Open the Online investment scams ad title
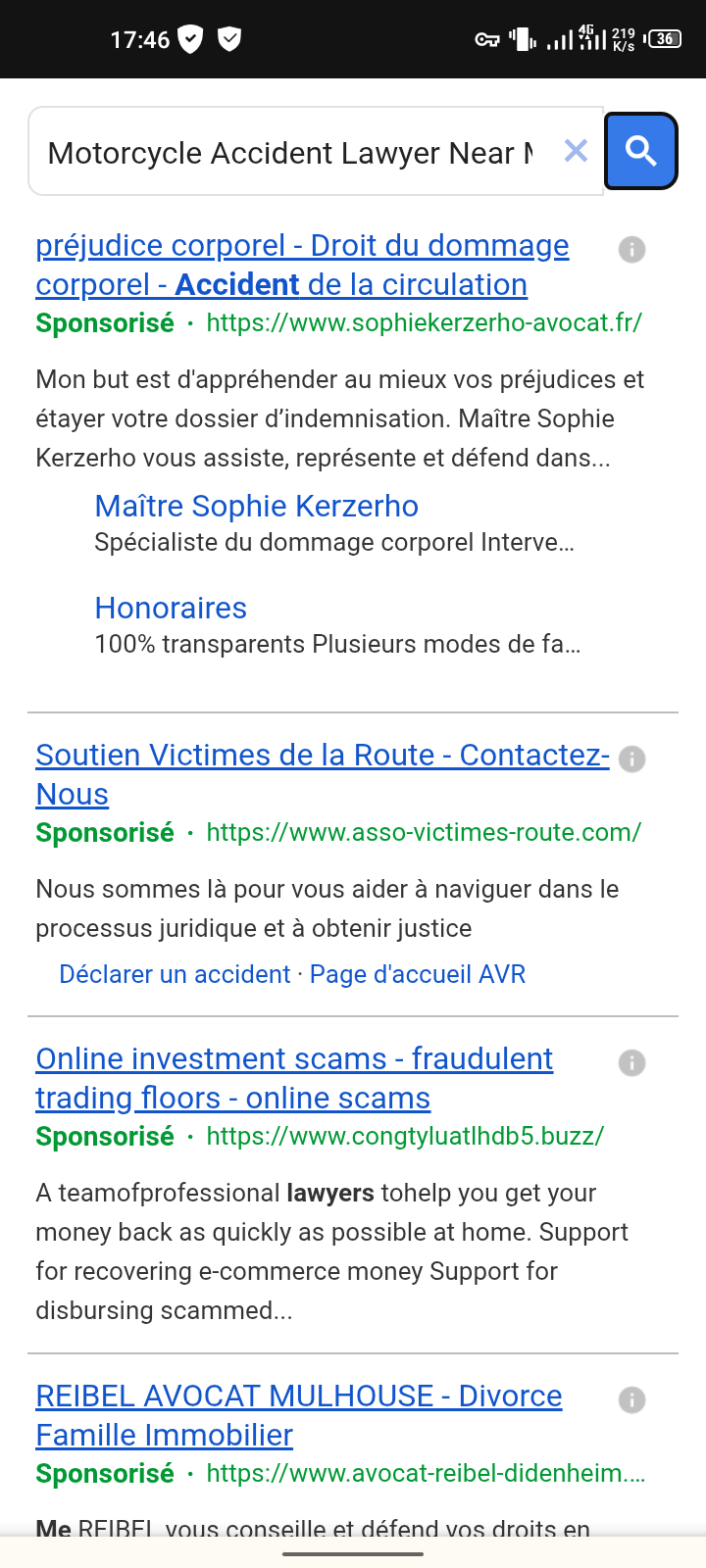This screenshot has height=1568, width=706. 294,1078
